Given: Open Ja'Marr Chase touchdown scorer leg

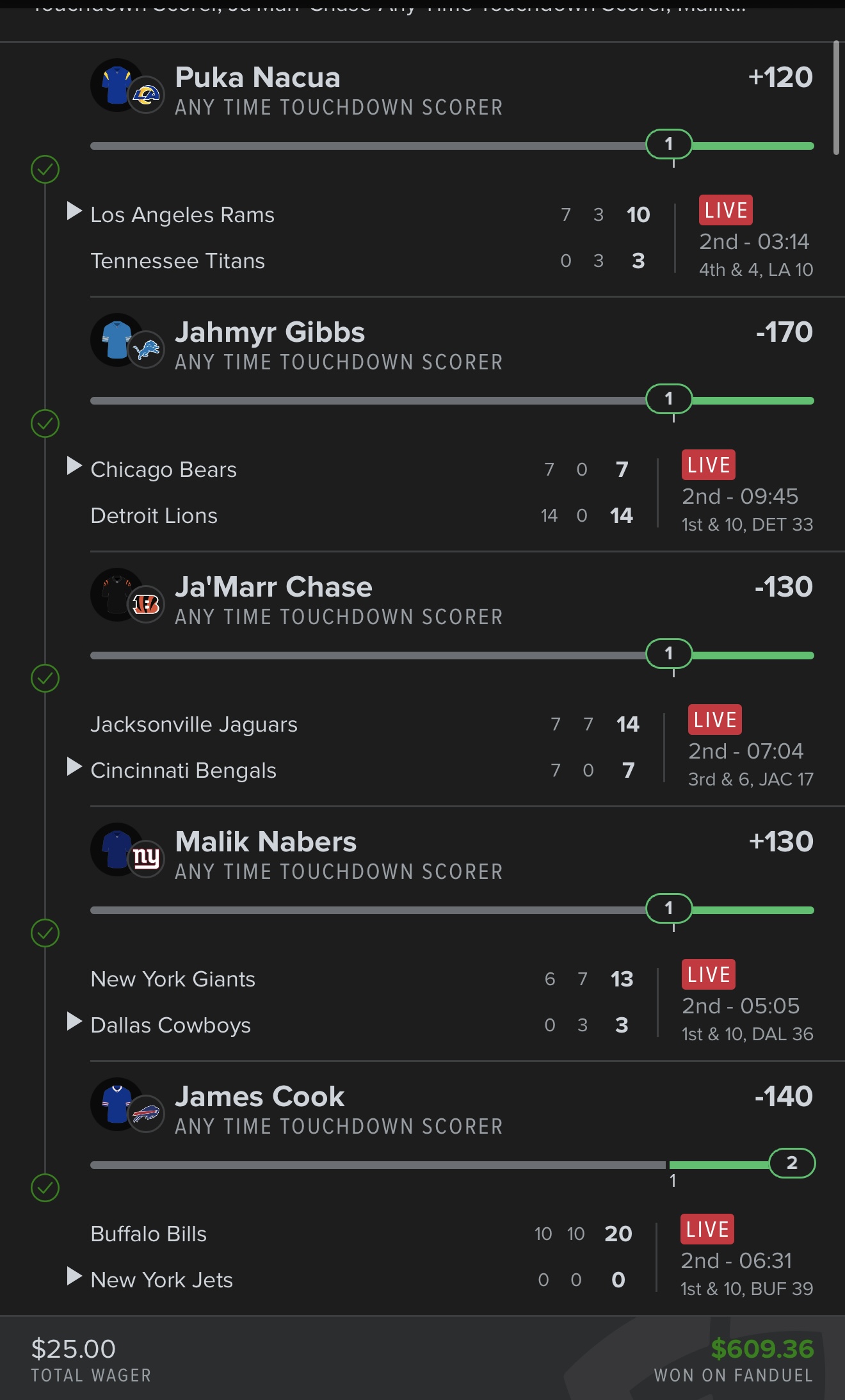Looking at the screenshot, I should [x=339, y=599].
